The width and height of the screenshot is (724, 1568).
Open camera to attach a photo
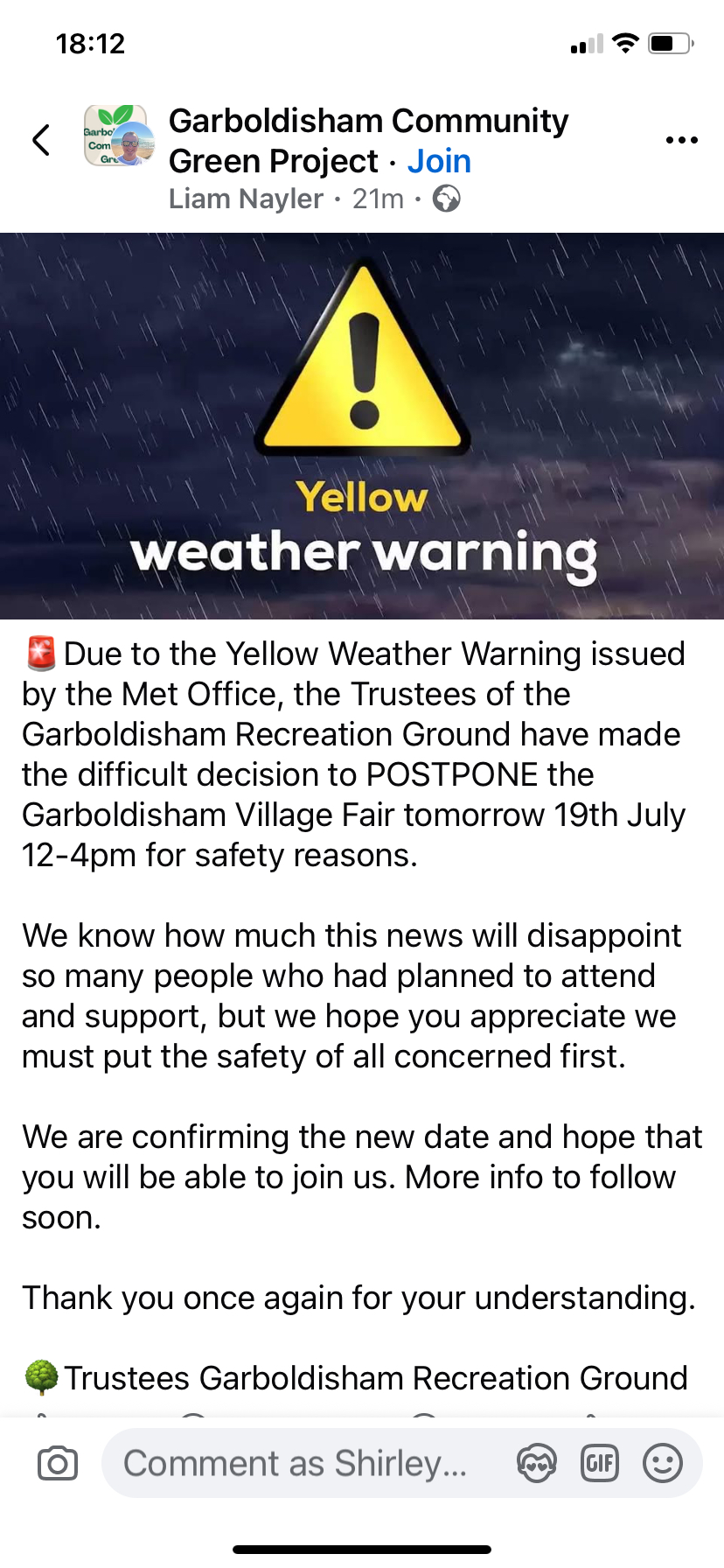tap(58, 1463)
